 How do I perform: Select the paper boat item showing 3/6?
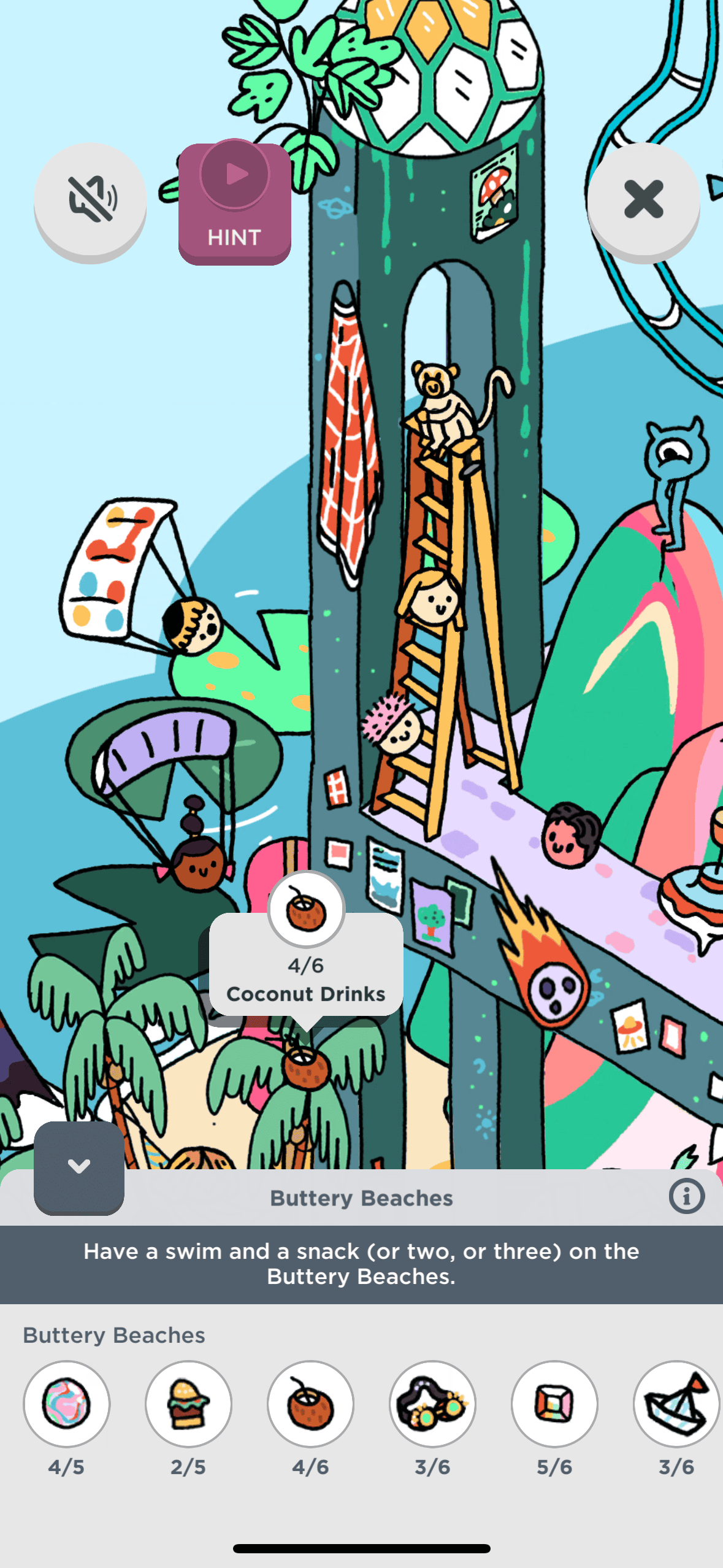pos(676,1404)
